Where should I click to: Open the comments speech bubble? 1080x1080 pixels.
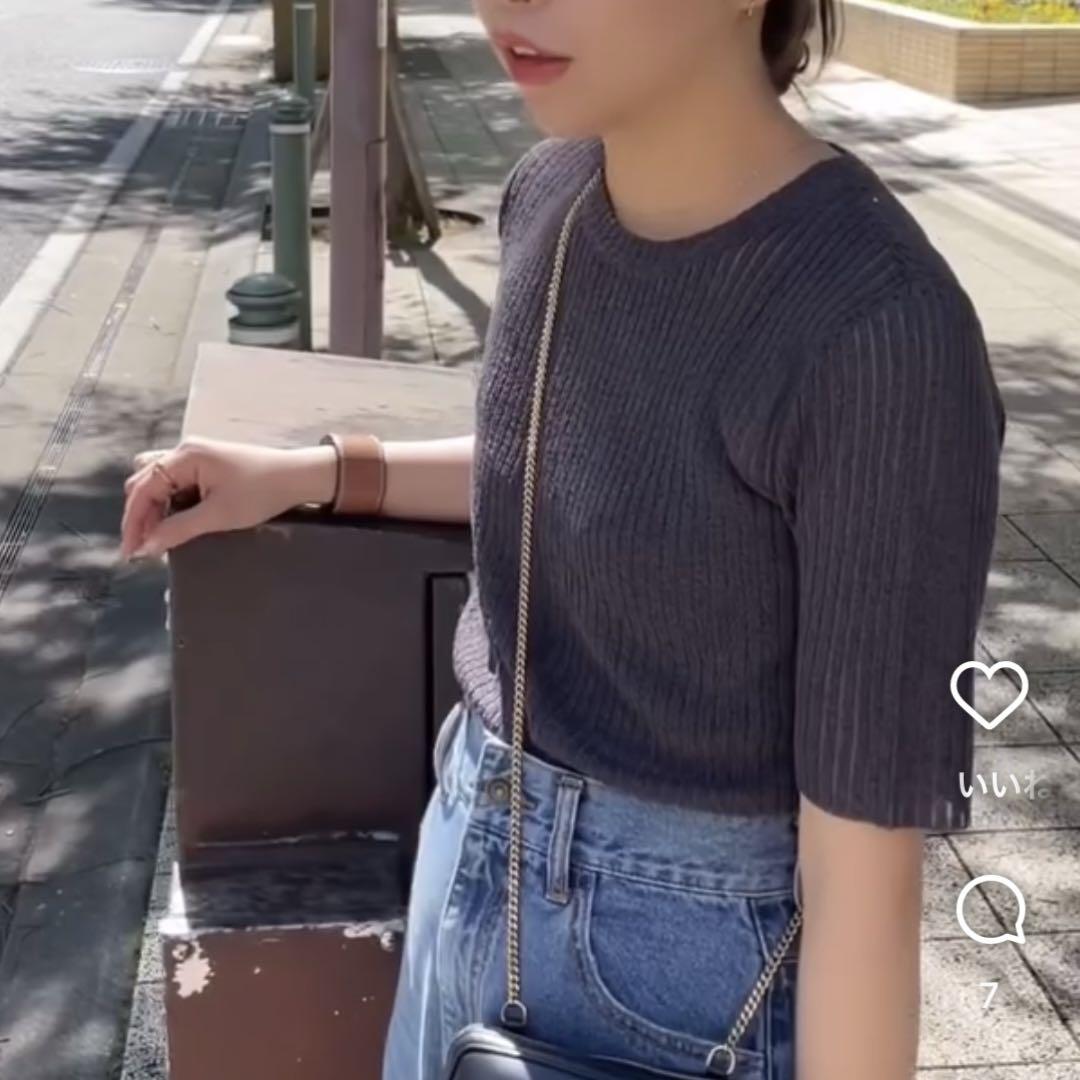[x=990, y=909]
